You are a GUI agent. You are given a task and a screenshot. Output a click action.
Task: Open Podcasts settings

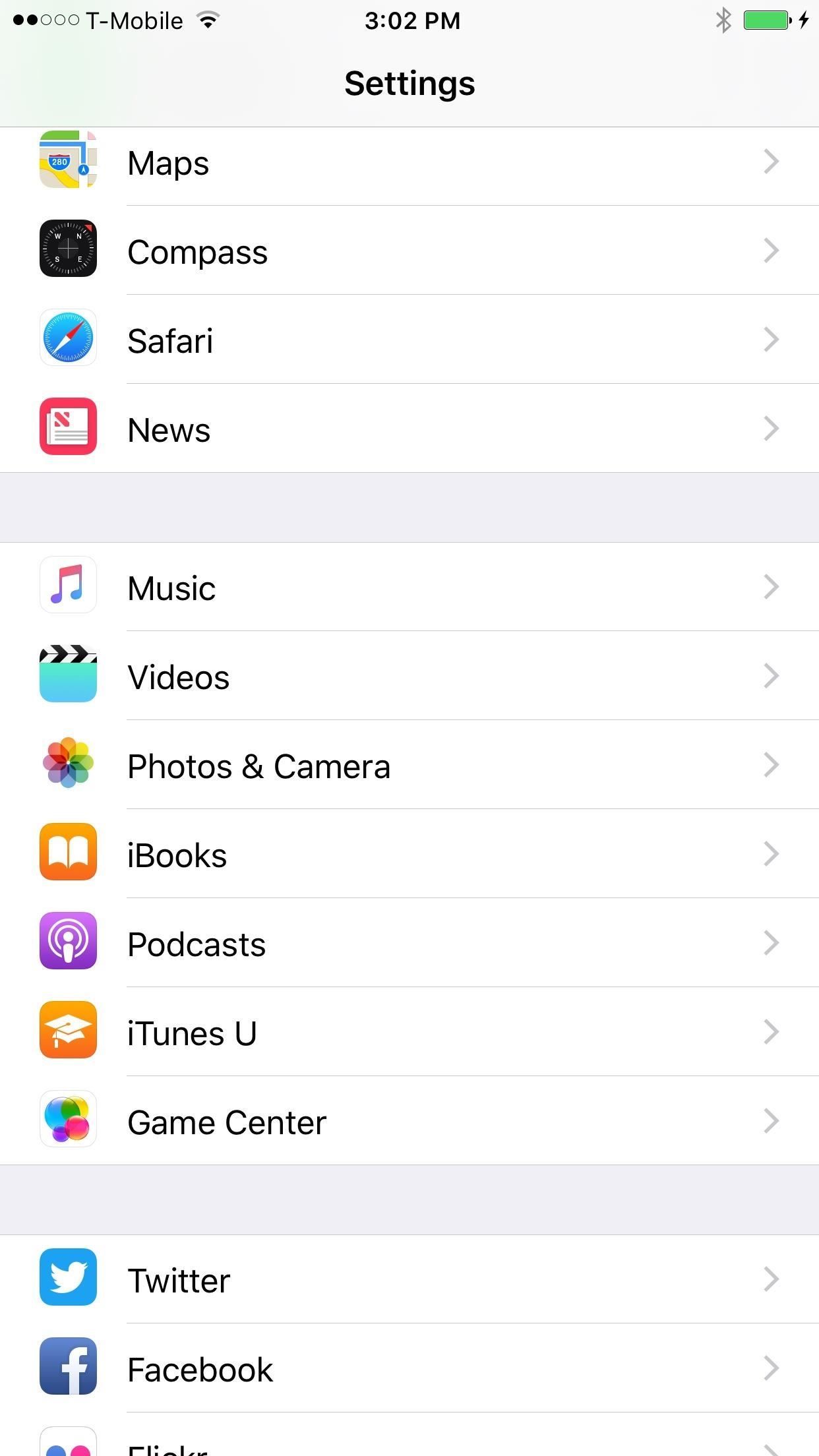coord(409,944)
